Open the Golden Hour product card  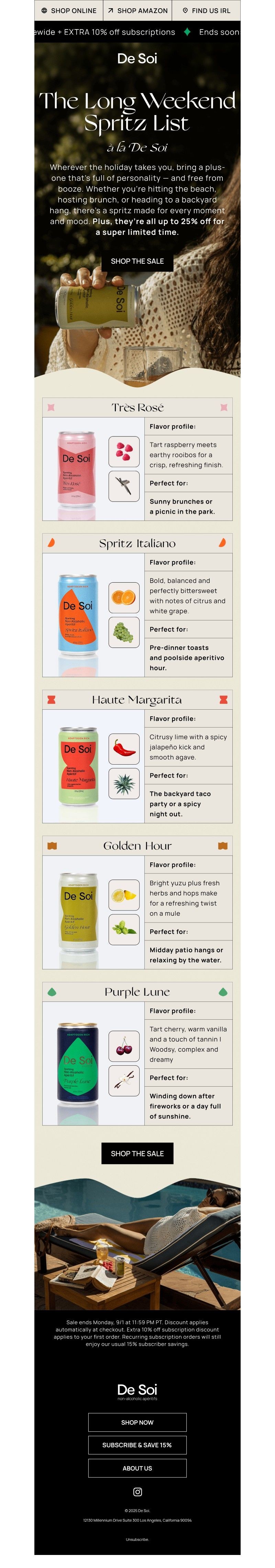coord(137,903)
